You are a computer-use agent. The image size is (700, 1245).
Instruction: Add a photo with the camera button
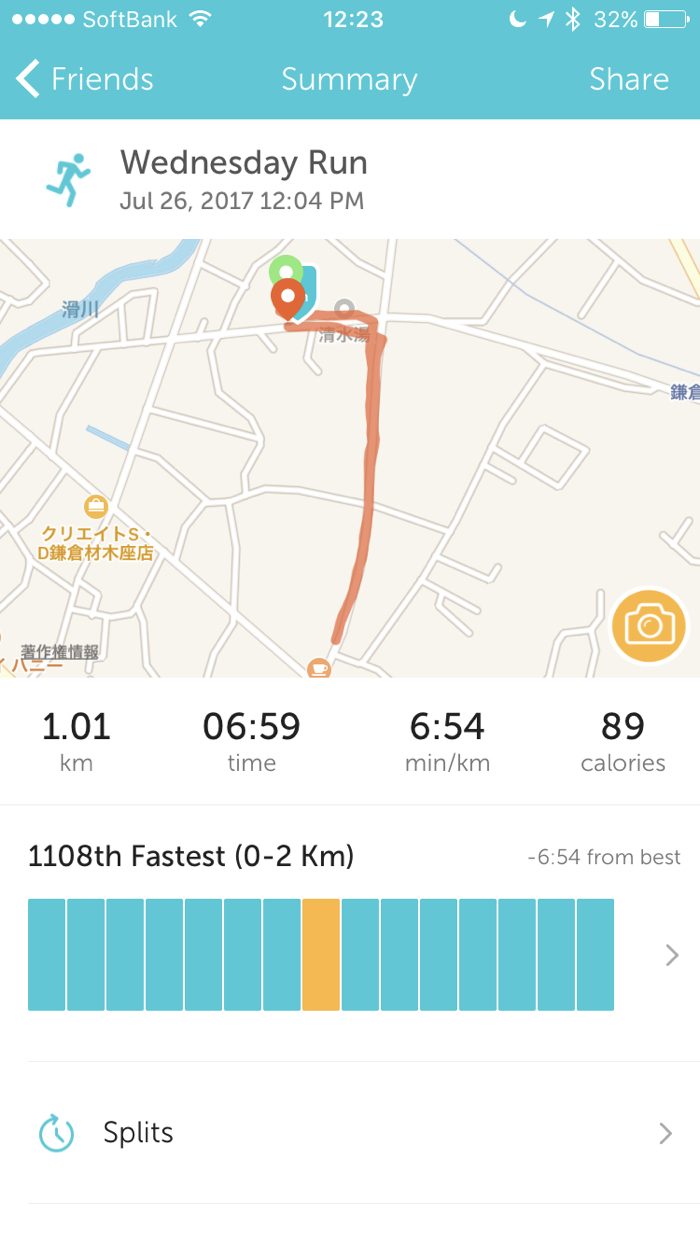coord(650,627)
